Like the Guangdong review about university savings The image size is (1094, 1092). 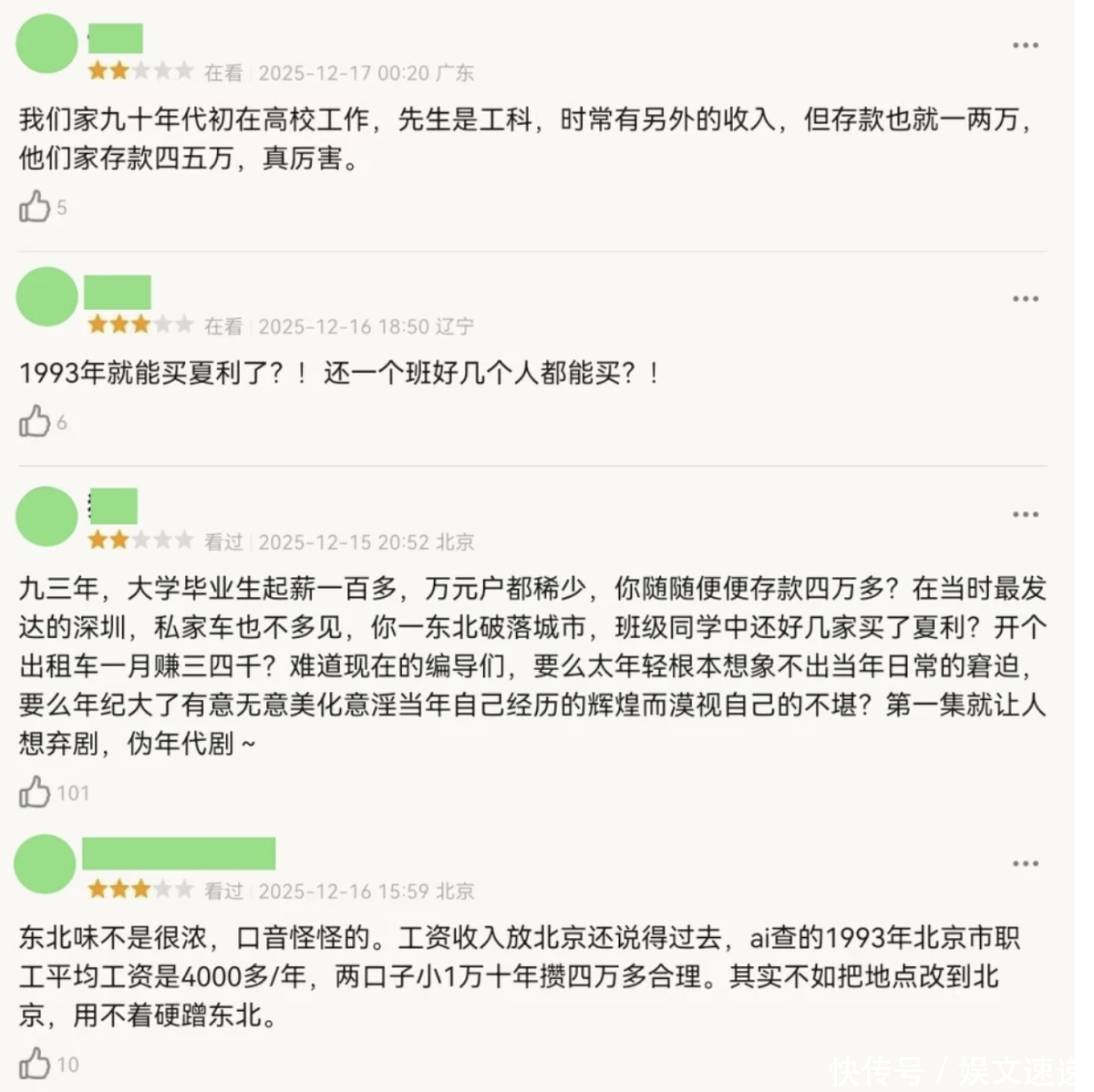(36, 207)
